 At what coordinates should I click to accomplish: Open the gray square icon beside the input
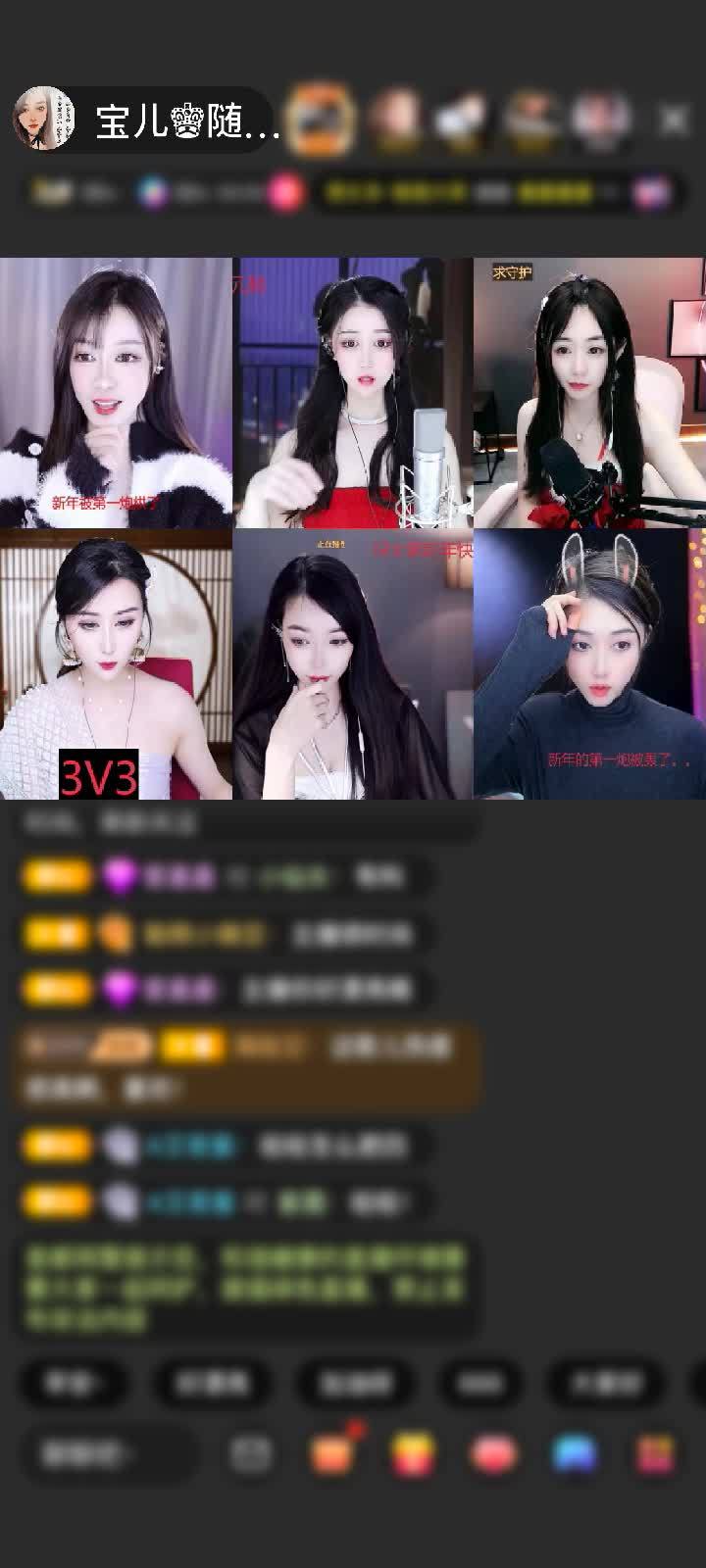tap(251, 1454)
